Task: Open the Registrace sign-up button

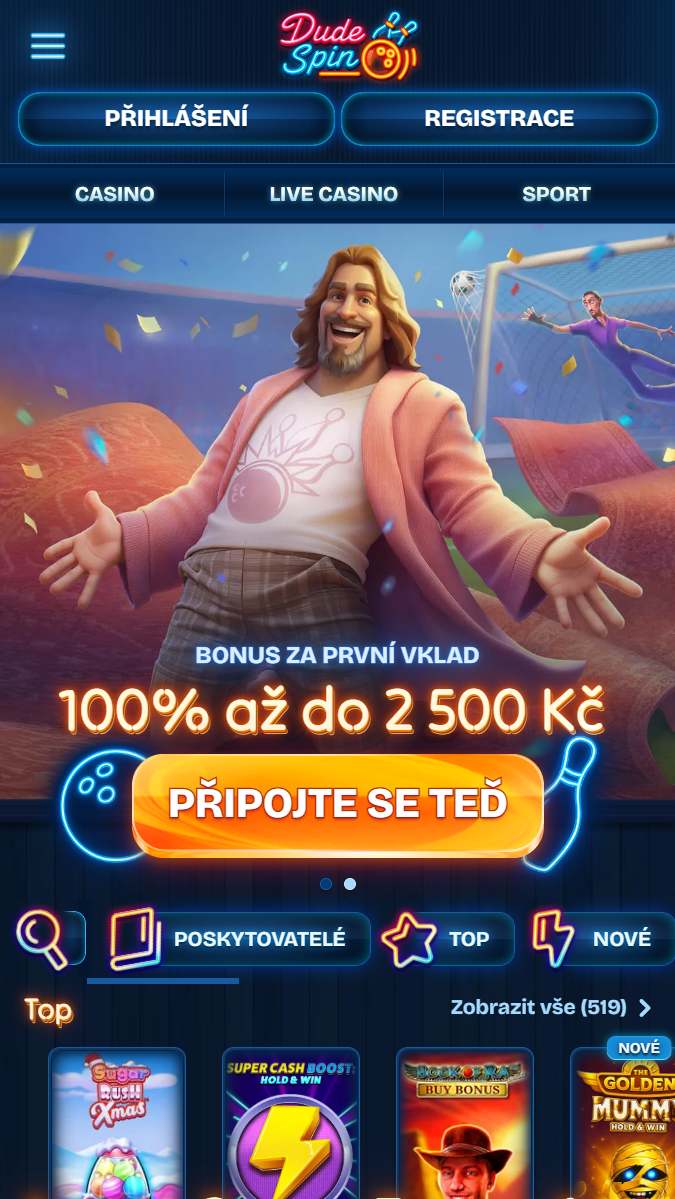Action: (x=499, y=119)
